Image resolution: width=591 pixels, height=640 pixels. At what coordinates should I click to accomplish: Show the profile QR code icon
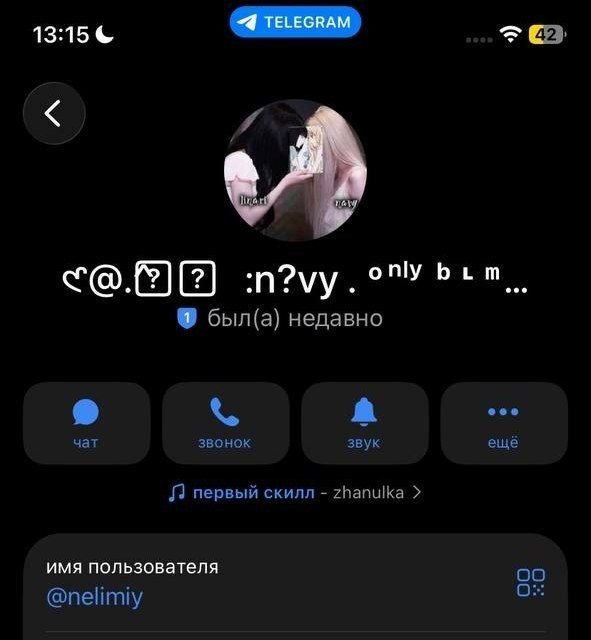point(531,582)
